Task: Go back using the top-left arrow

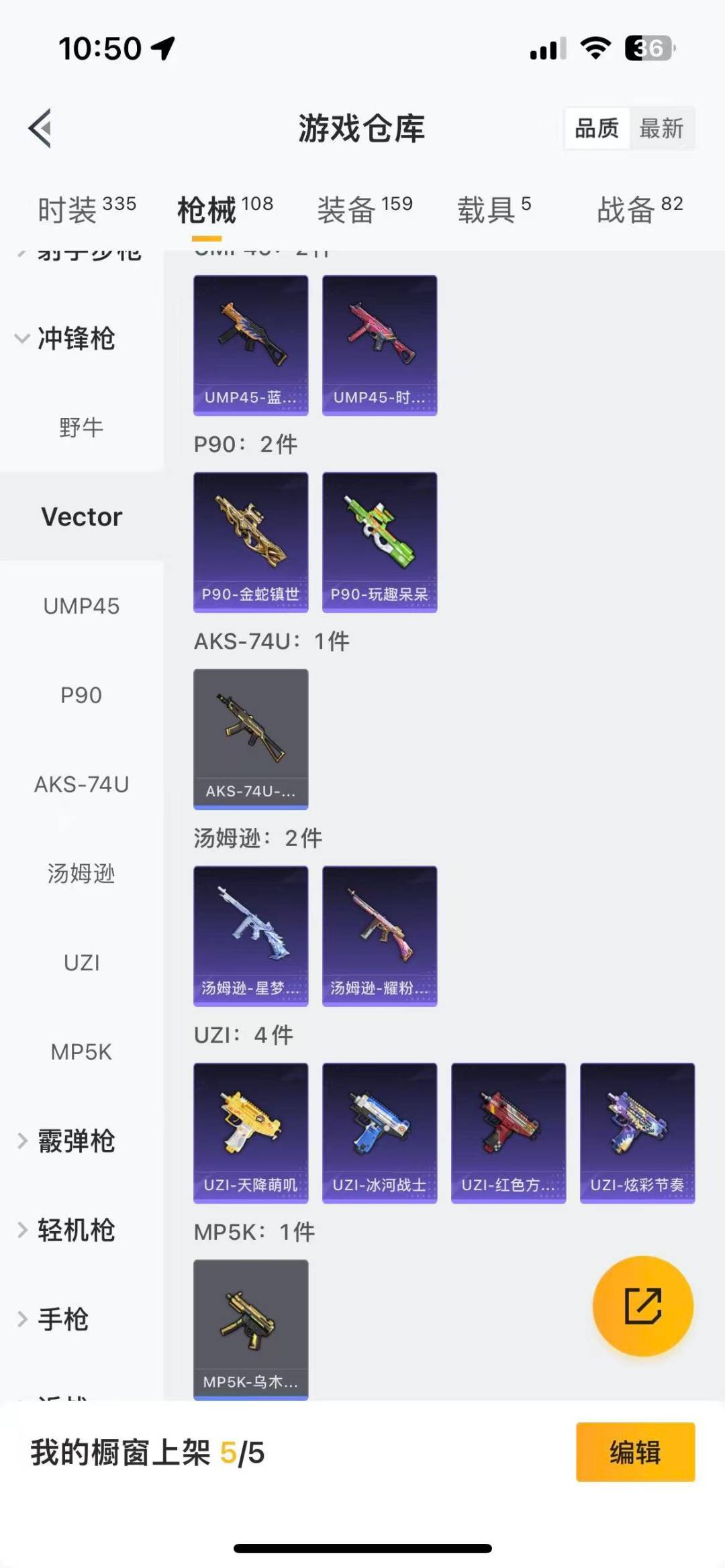Action: [x=40, y=128]
